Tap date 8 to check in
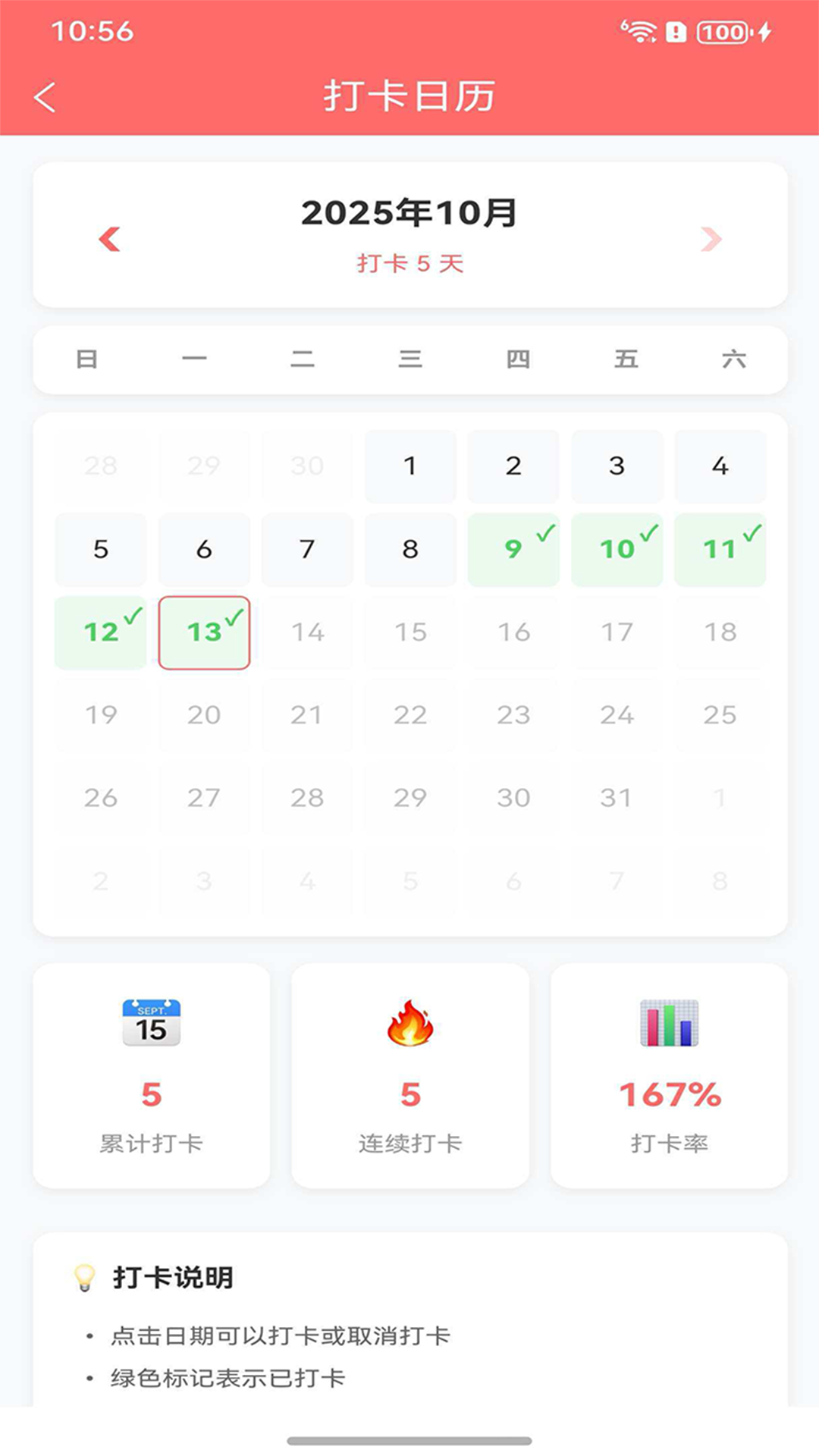Image resolution: width=819 pixels, height=1456 pixels. (x=410, y=549)
